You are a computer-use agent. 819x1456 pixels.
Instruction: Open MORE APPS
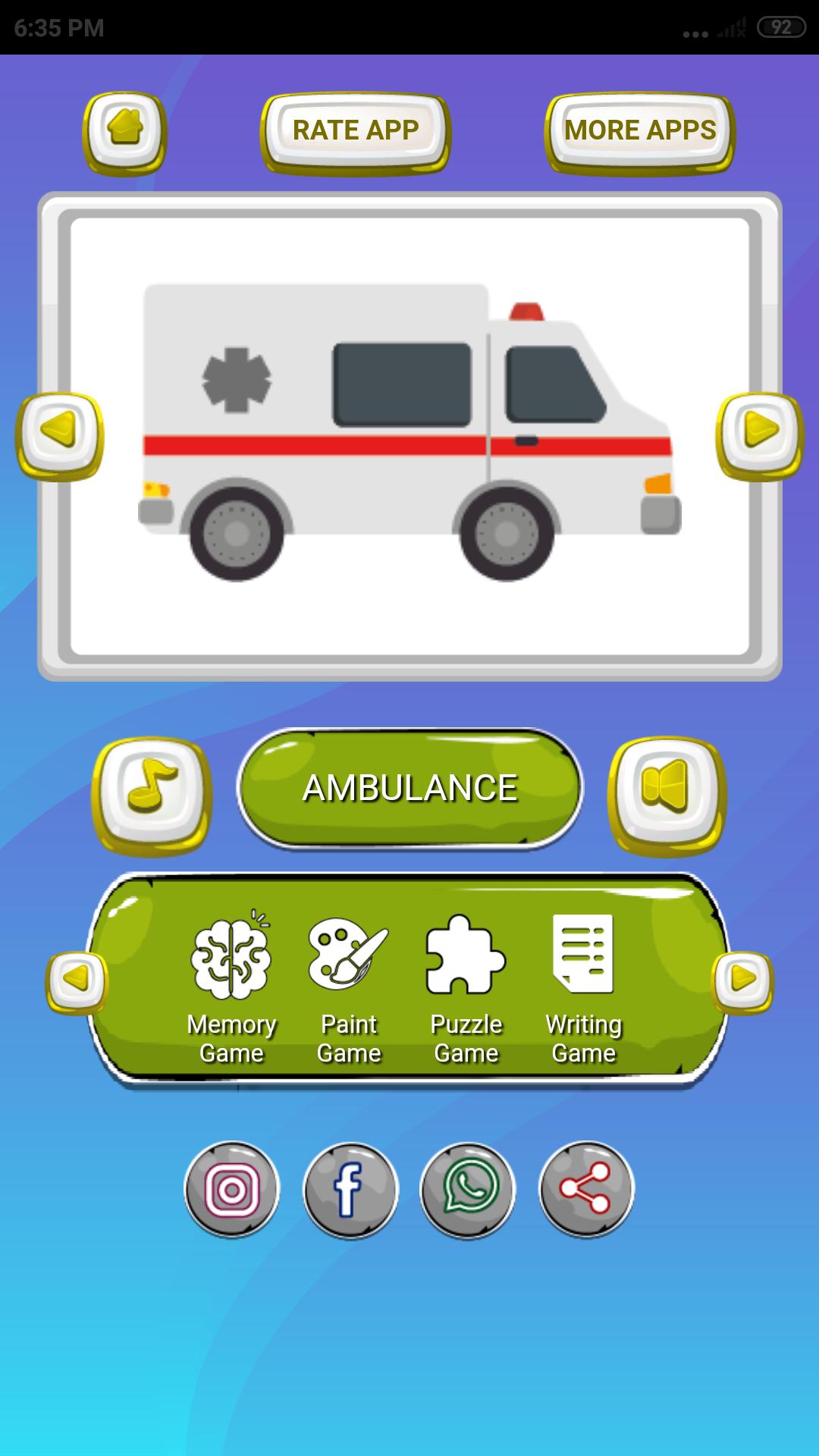tap(640, 133)
